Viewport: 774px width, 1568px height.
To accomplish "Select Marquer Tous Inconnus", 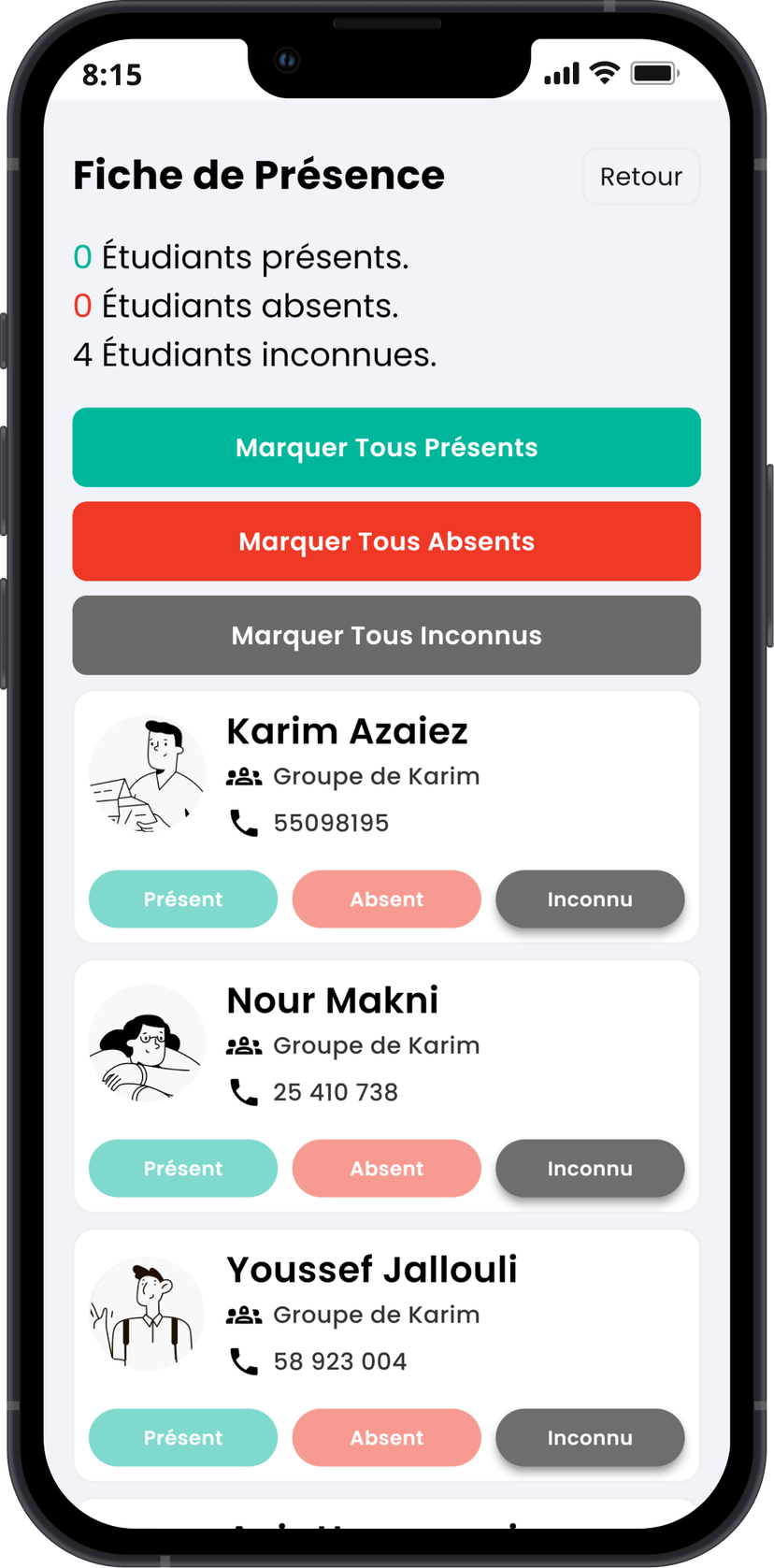I will [x=386, y=636].
